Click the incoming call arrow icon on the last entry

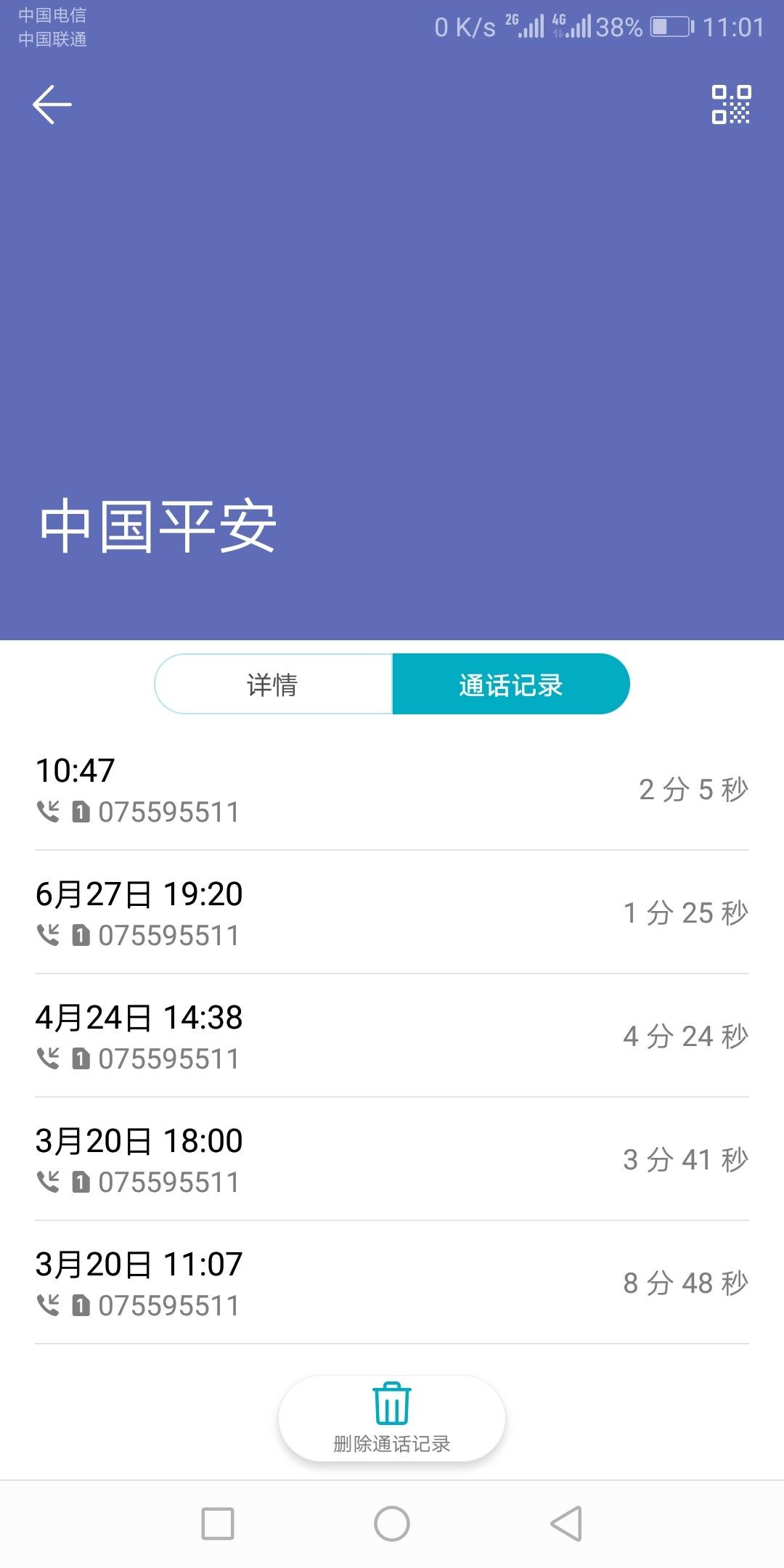[x=47, y=1306]
